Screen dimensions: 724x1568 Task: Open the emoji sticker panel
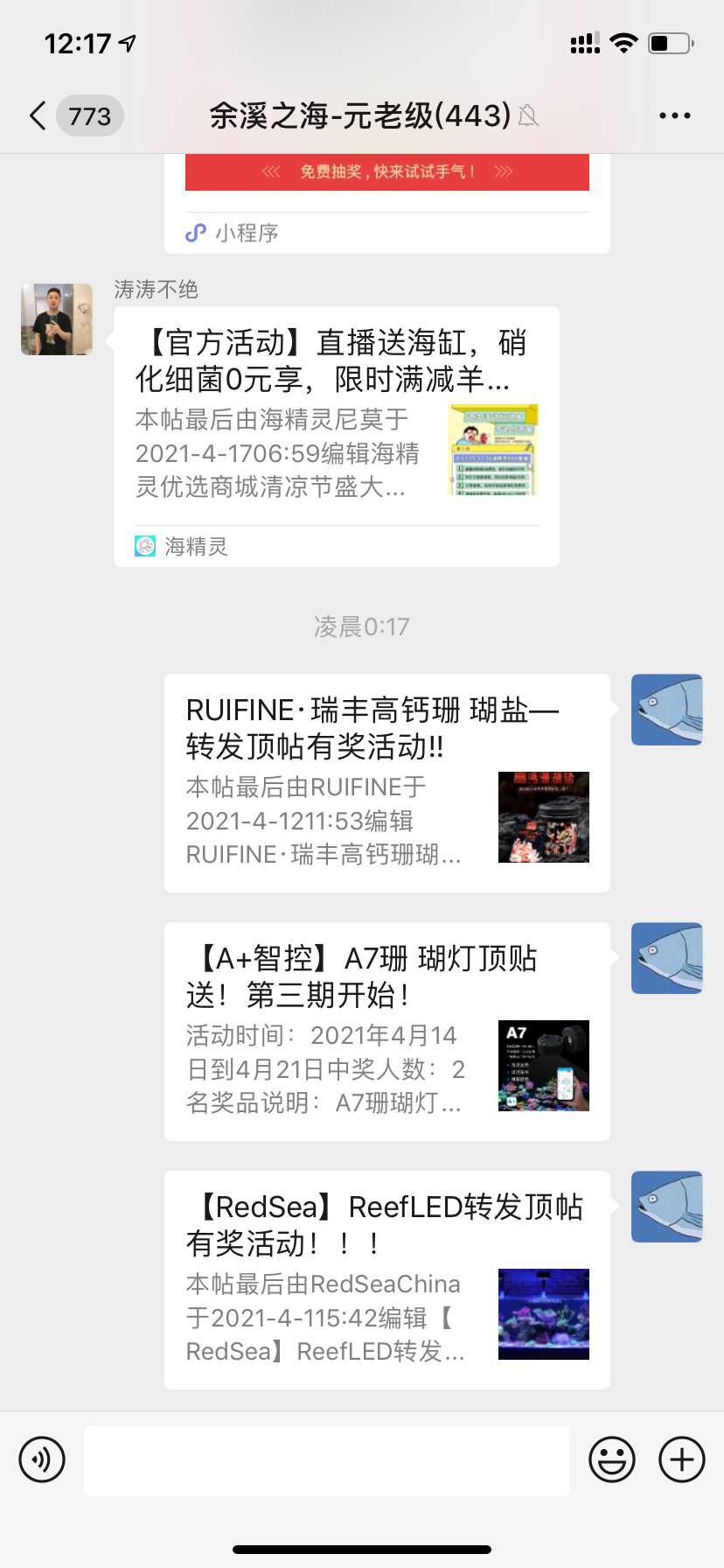click(x=611, y=1459)
